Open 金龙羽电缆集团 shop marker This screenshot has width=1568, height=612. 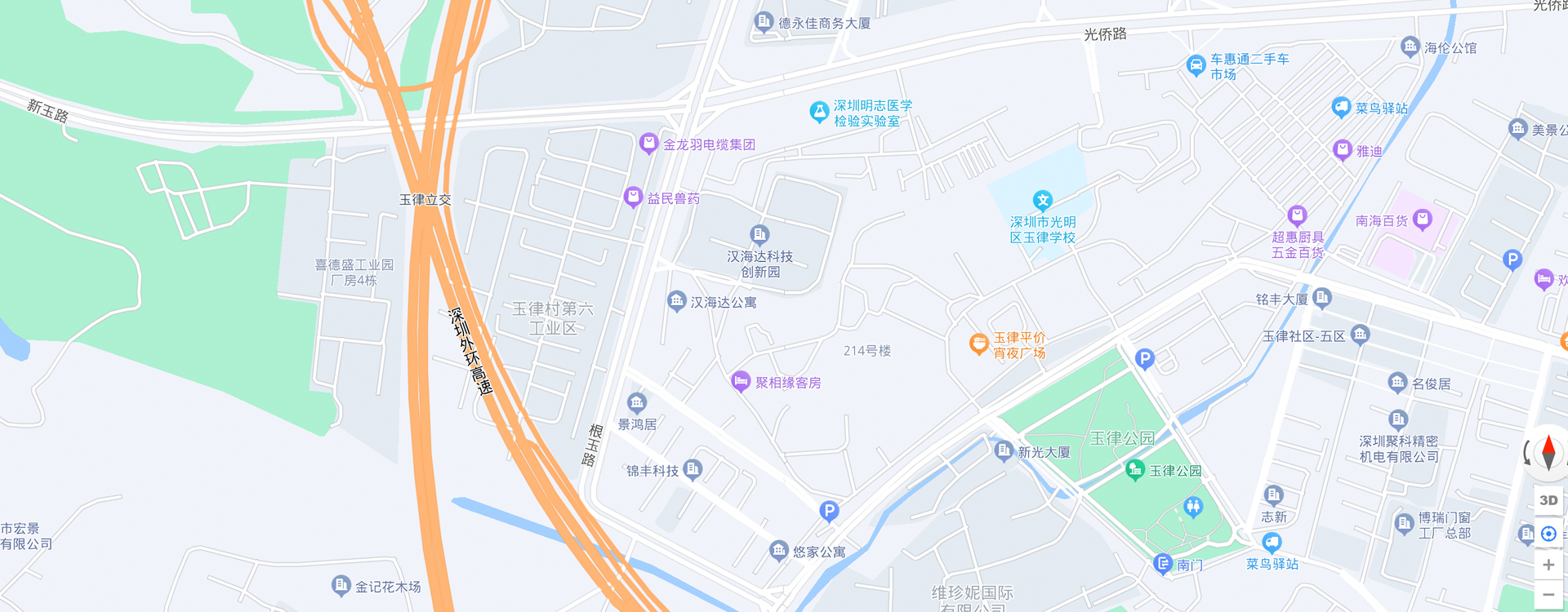[x=648, y=144]
